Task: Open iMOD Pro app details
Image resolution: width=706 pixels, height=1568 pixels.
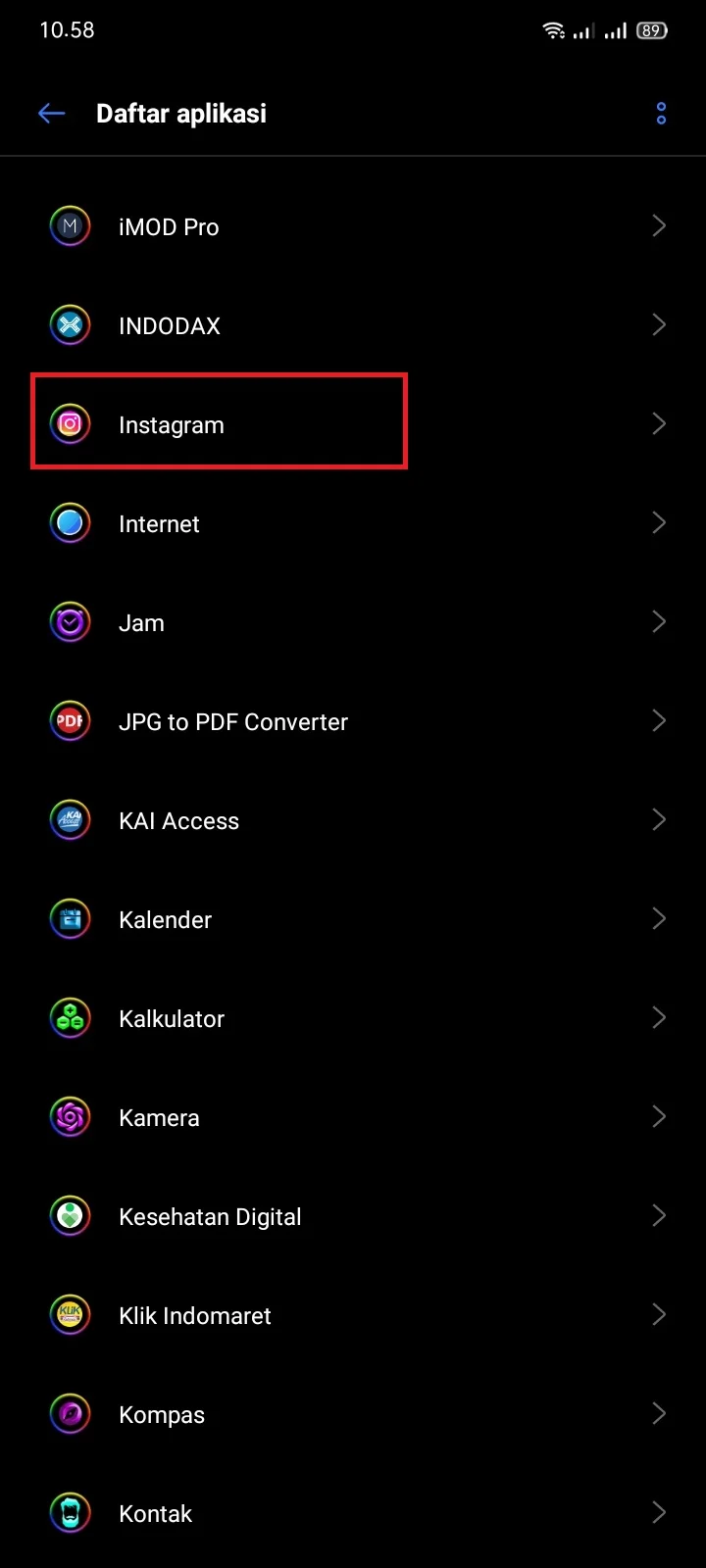Action: click(x=353, y=226)
